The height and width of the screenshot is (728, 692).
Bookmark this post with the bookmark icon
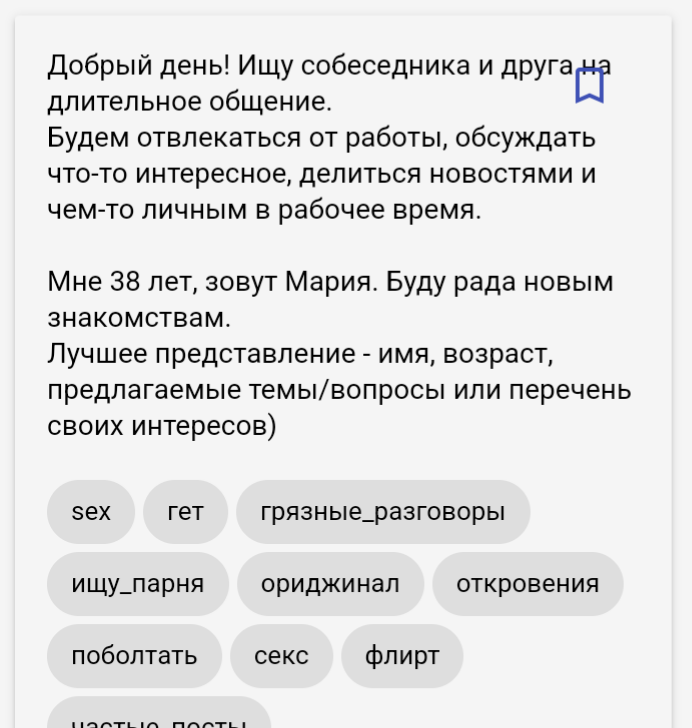point(589,86)
